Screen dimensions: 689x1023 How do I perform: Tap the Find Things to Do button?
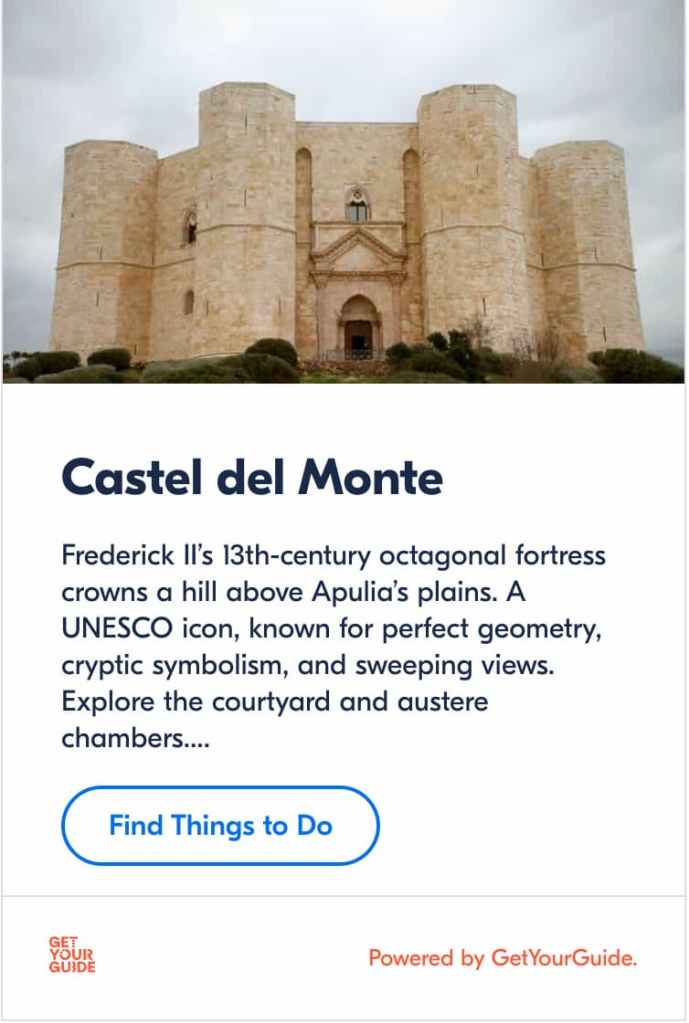pyautogui.click(x=220, y=826)
